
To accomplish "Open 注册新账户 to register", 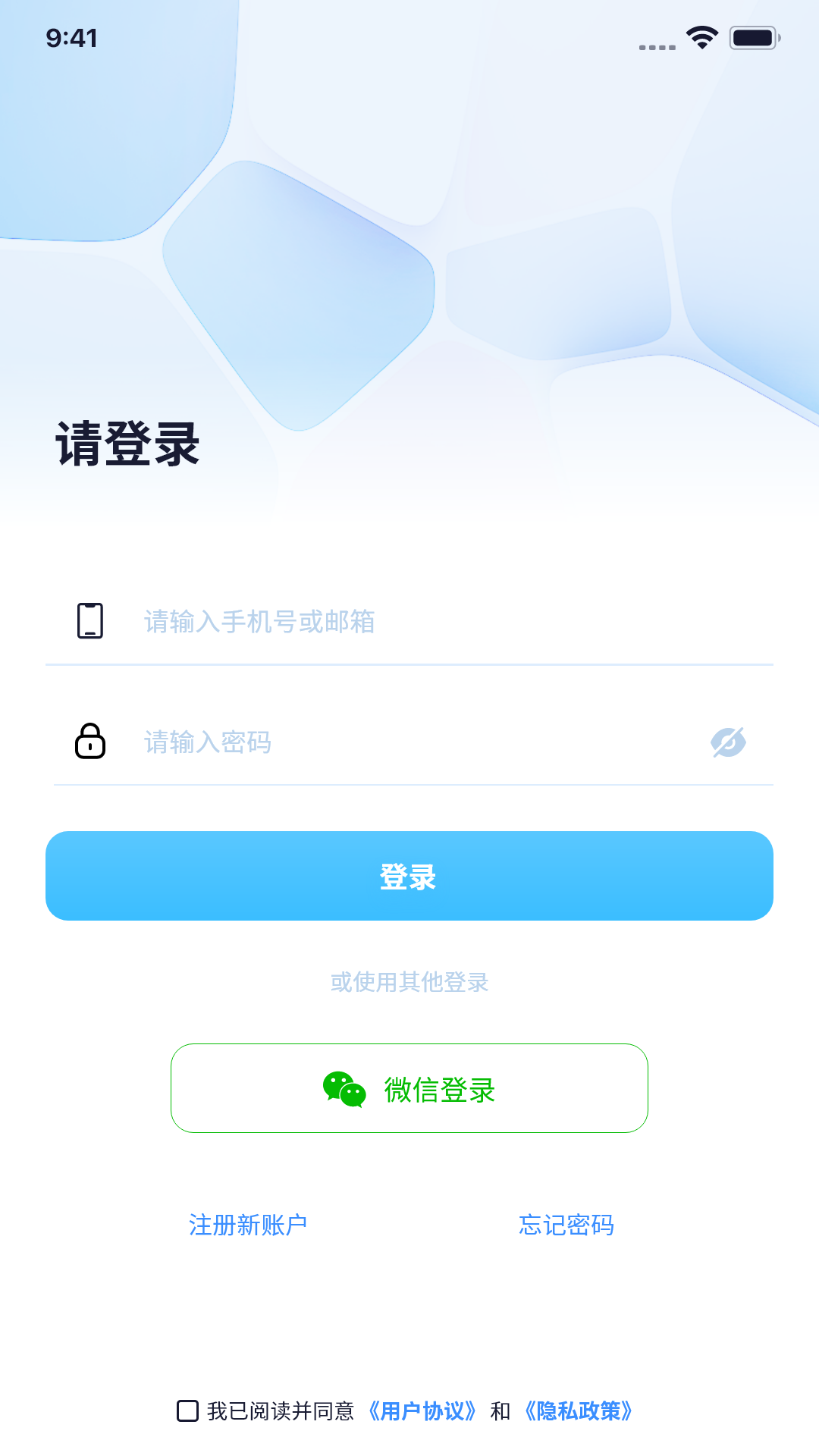I will point(248,1225).
